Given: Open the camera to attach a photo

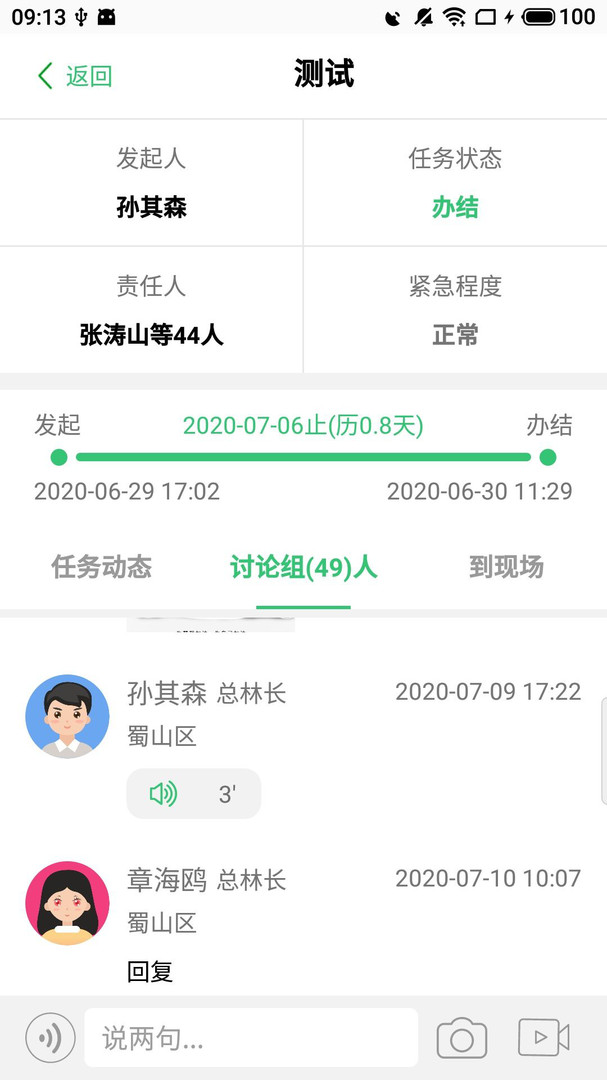Looking at the screenshot, I should coord(462,1038).
